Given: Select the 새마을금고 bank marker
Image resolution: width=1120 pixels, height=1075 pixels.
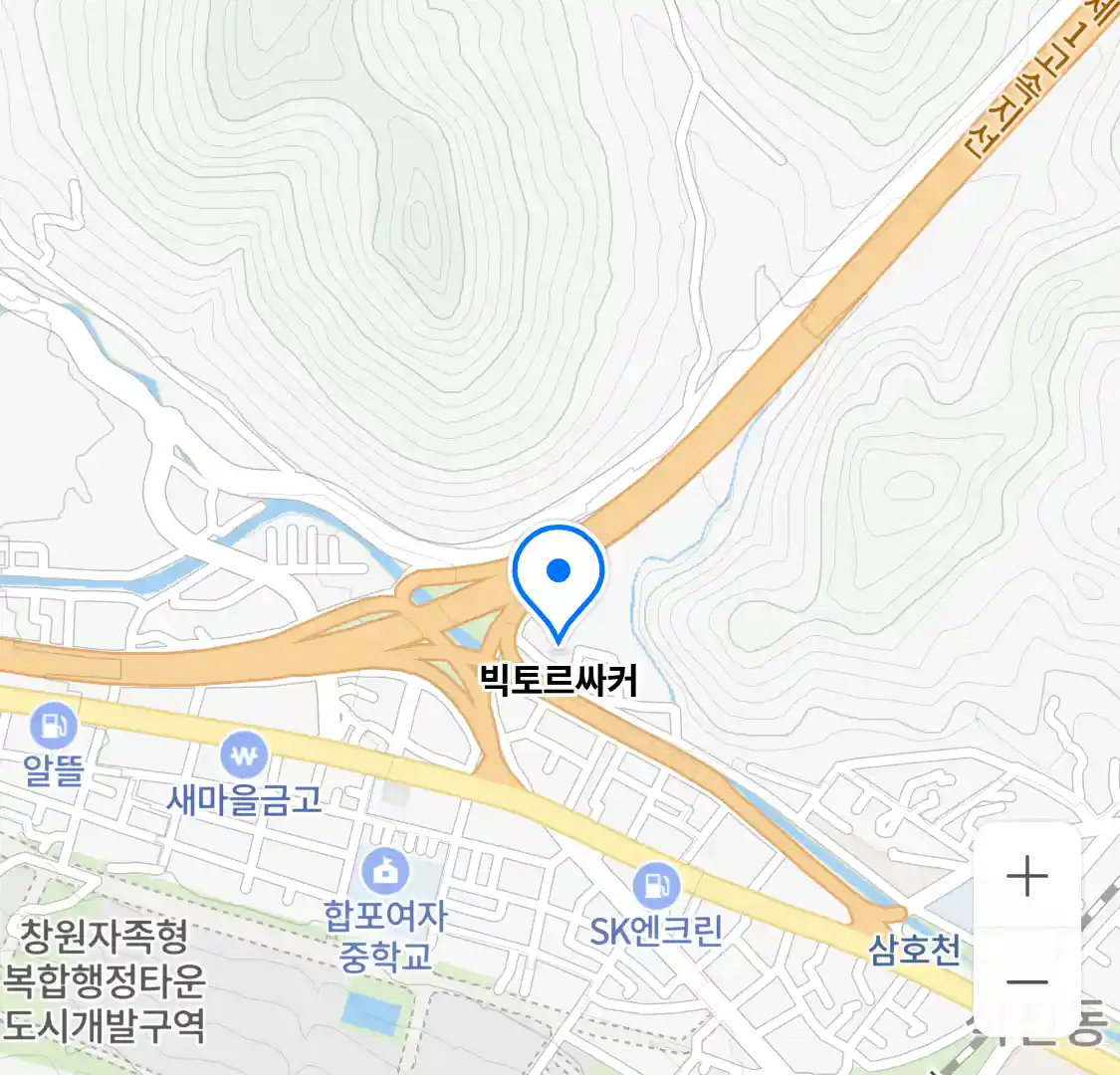Looking at the screenshot, I should pyautogui.click(x=244, y=756).
